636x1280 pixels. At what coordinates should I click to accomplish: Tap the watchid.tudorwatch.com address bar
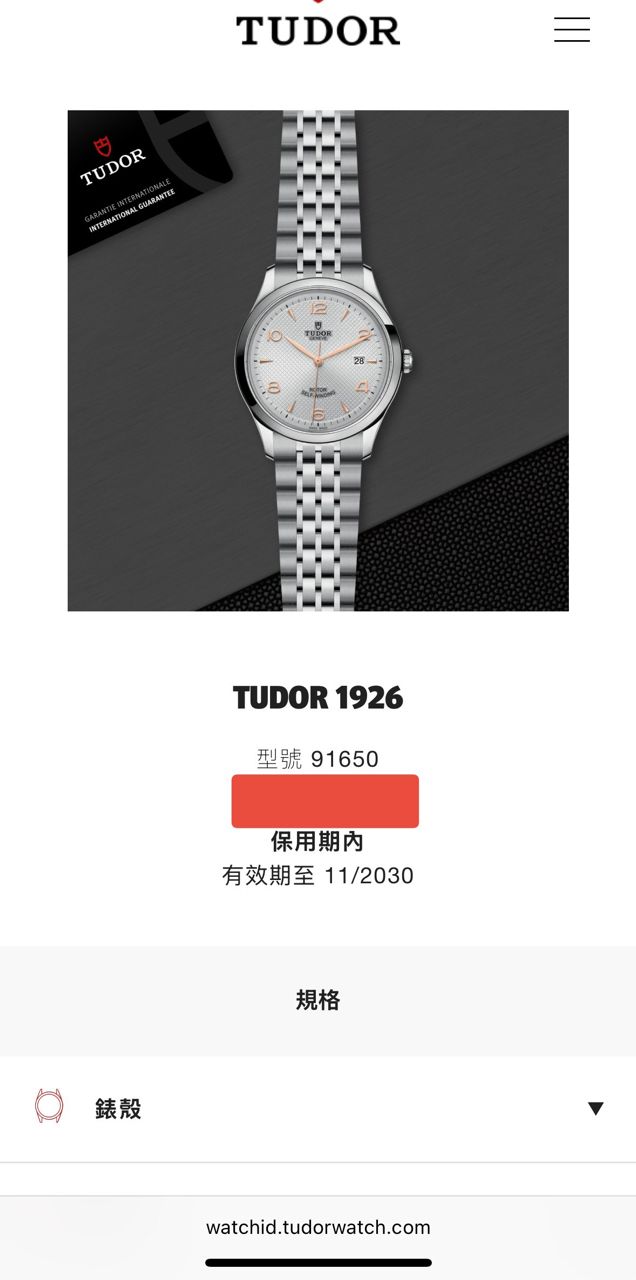tap(318, 1227)
